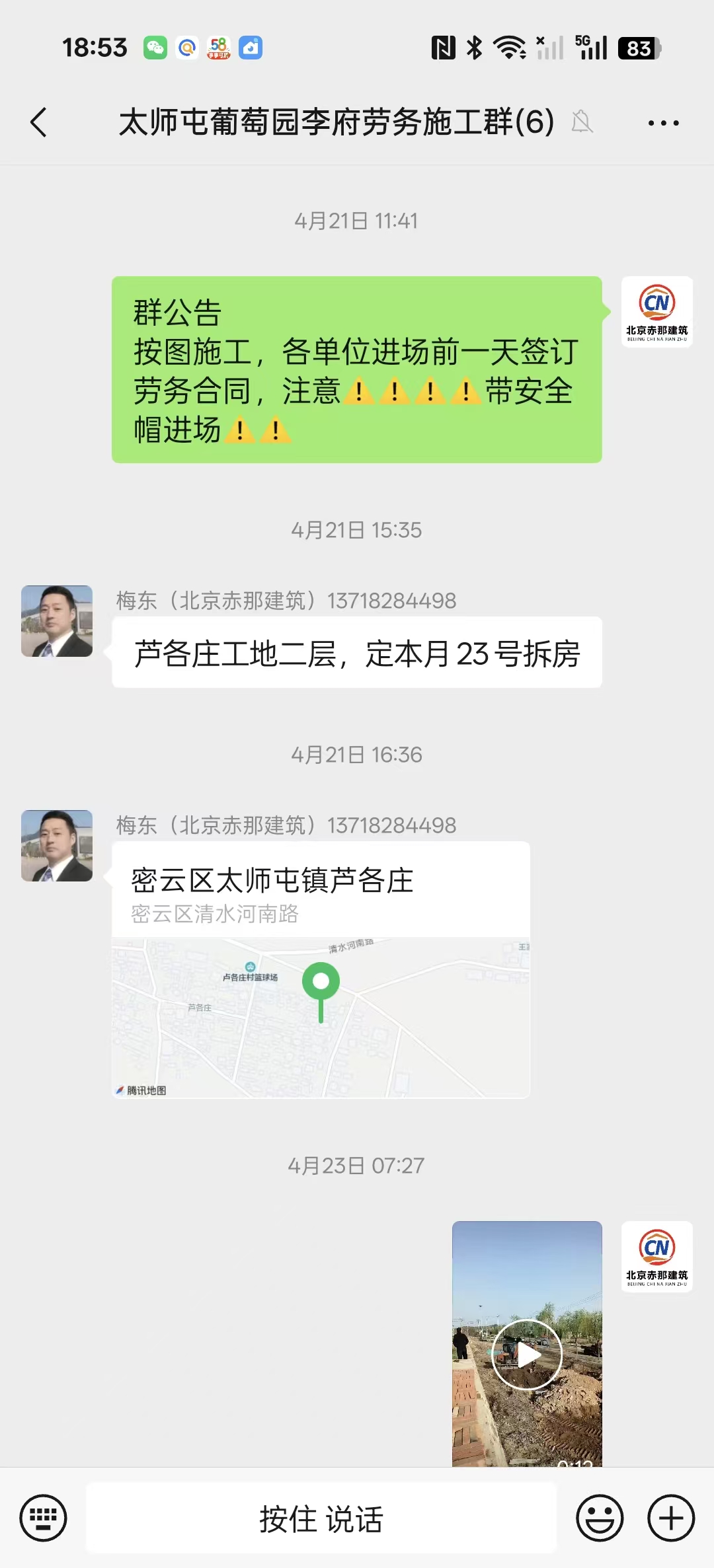Tap 梅东's profile picture
This screenshot has height=1568, width=714.
[56, 620]
